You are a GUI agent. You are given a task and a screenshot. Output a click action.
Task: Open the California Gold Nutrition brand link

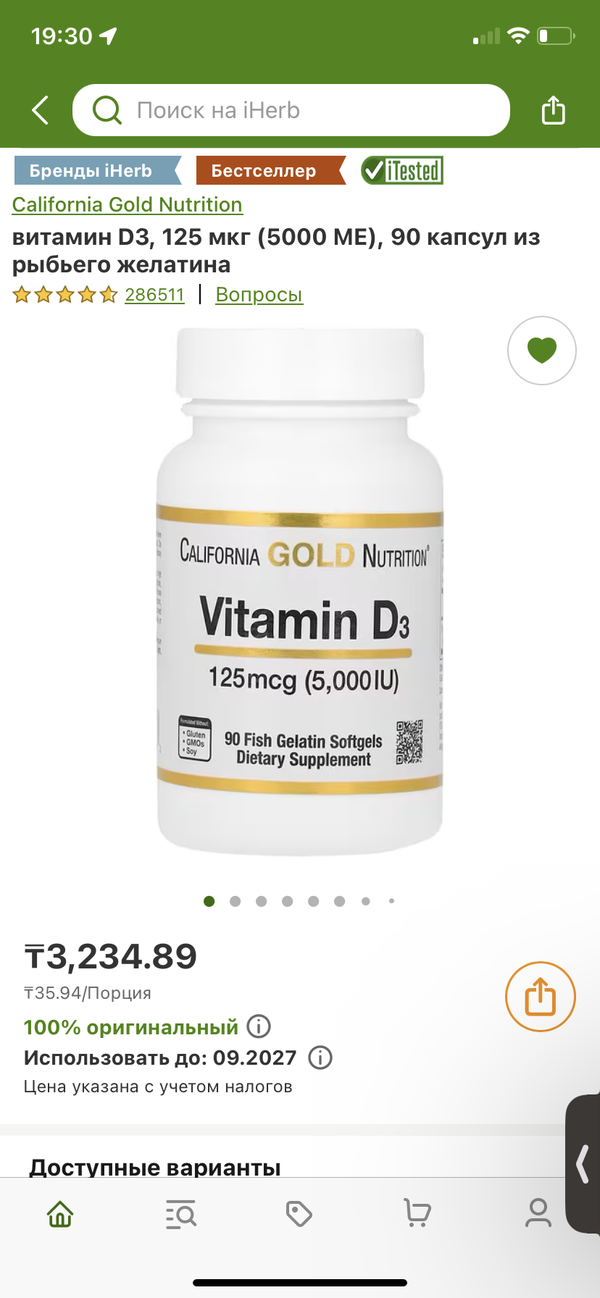(127, 205)
